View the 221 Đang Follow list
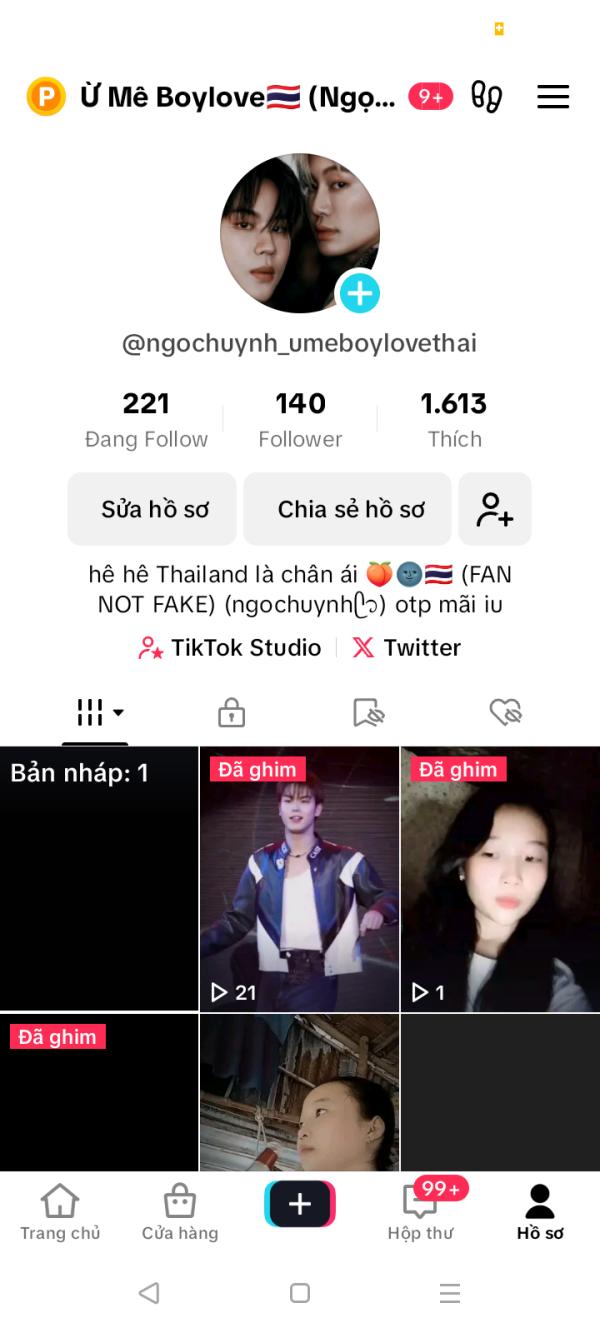This screenshot has width=600, height=1333. coord(146,419)
